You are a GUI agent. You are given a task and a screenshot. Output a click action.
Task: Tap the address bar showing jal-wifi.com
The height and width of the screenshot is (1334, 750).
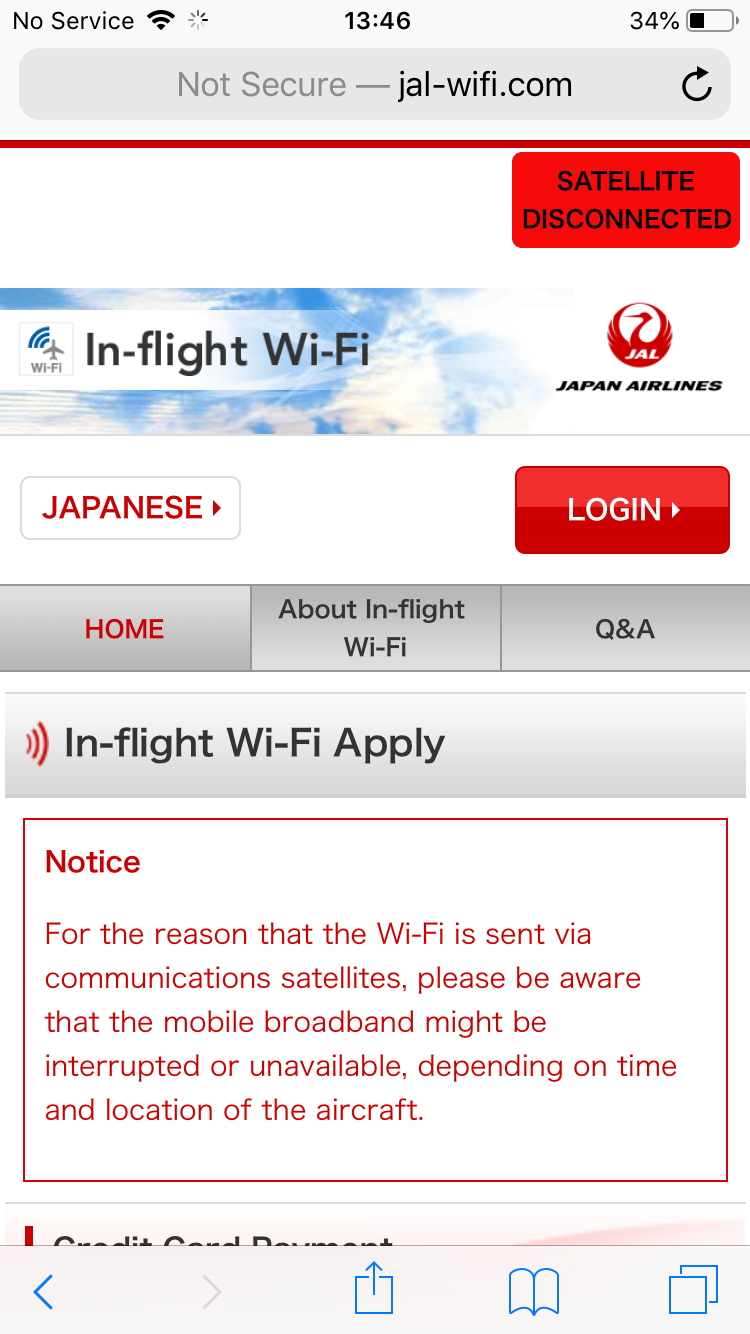(x=374, y=86)
